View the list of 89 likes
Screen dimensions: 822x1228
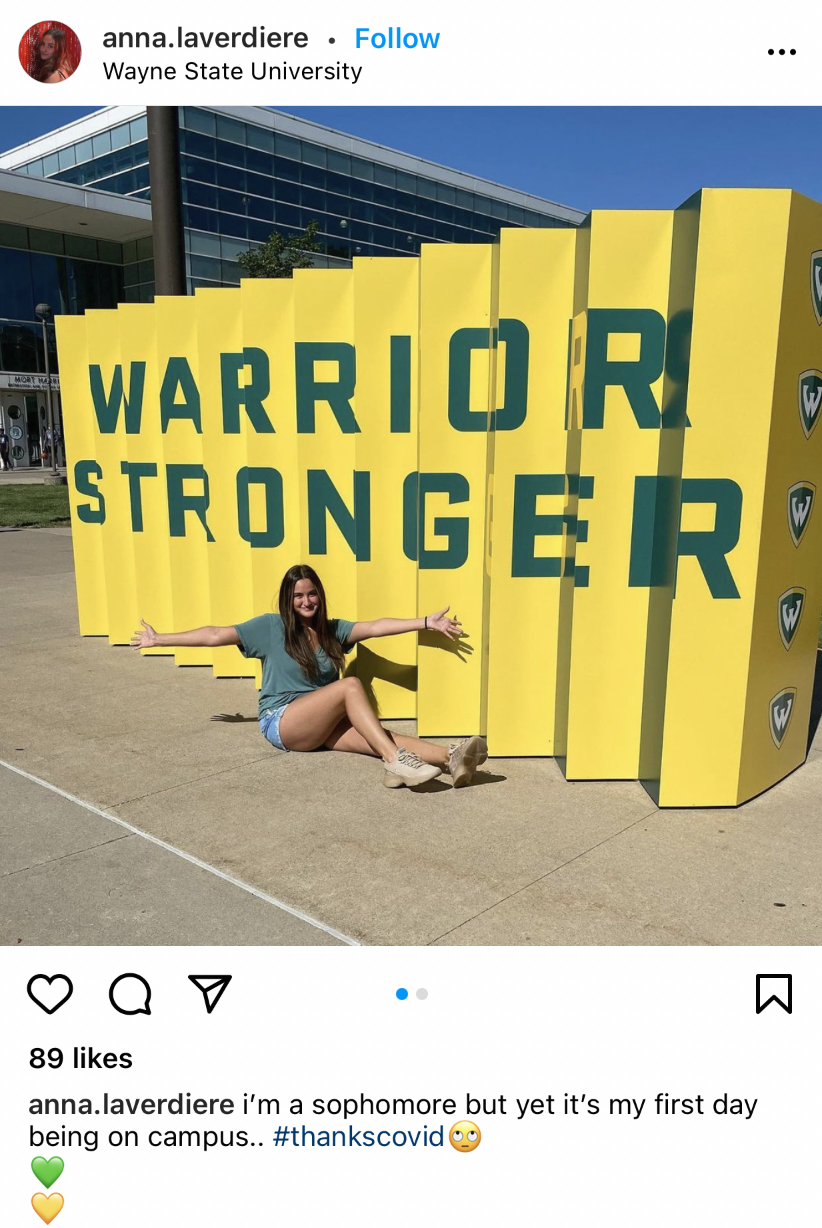(x=81, y=1058)
